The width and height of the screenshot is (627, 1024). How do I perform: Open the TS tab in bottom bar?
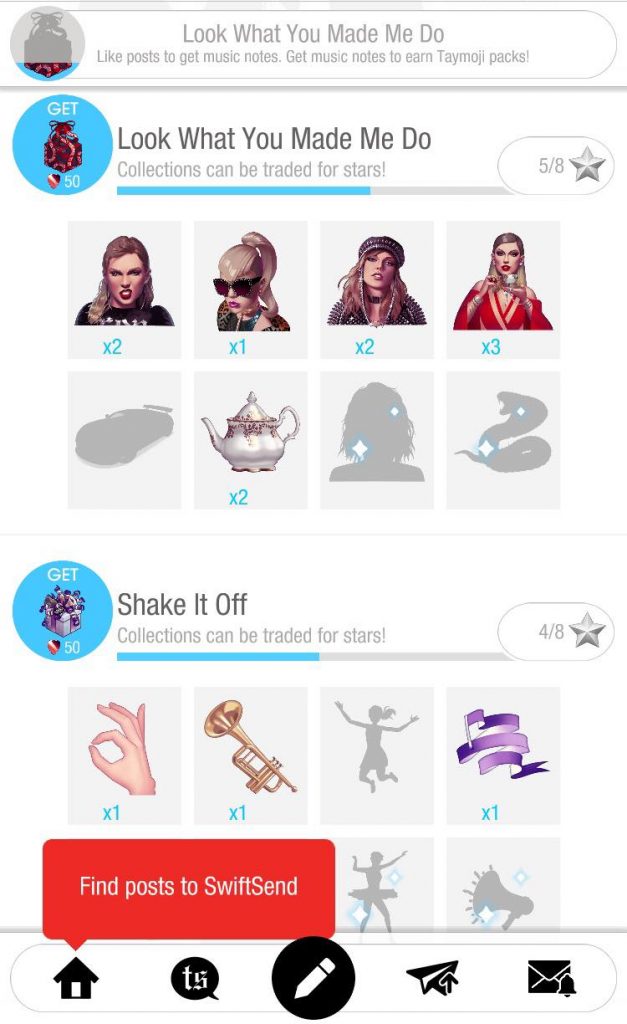click(194, 978)
